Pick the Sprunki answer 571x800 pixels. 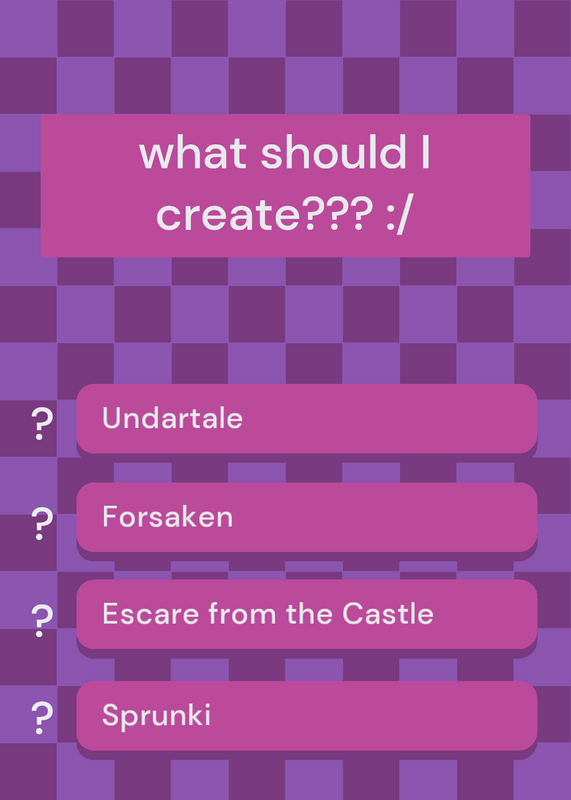pos(307,715)
